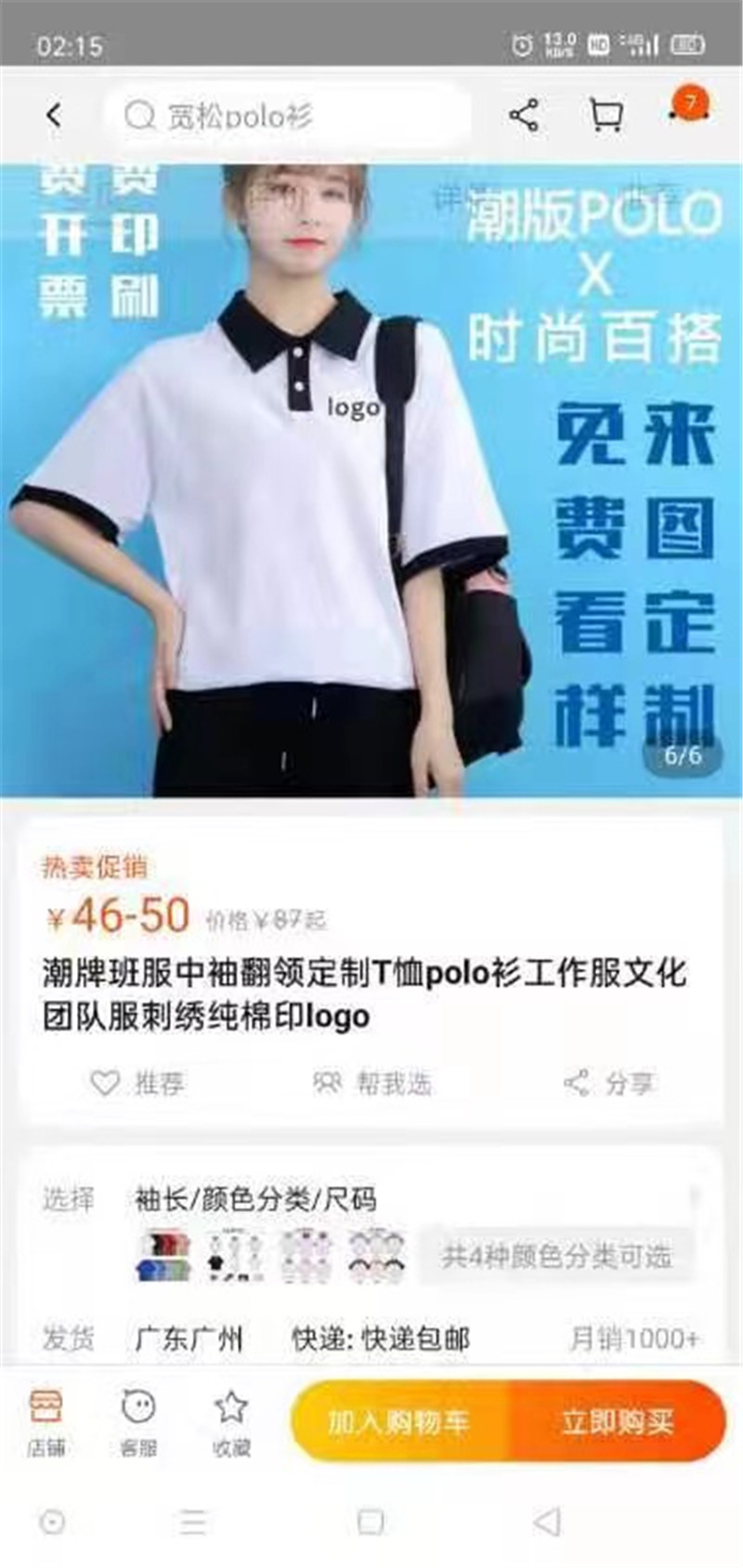Tap the system back triangle button

(x=547, y=1522)
